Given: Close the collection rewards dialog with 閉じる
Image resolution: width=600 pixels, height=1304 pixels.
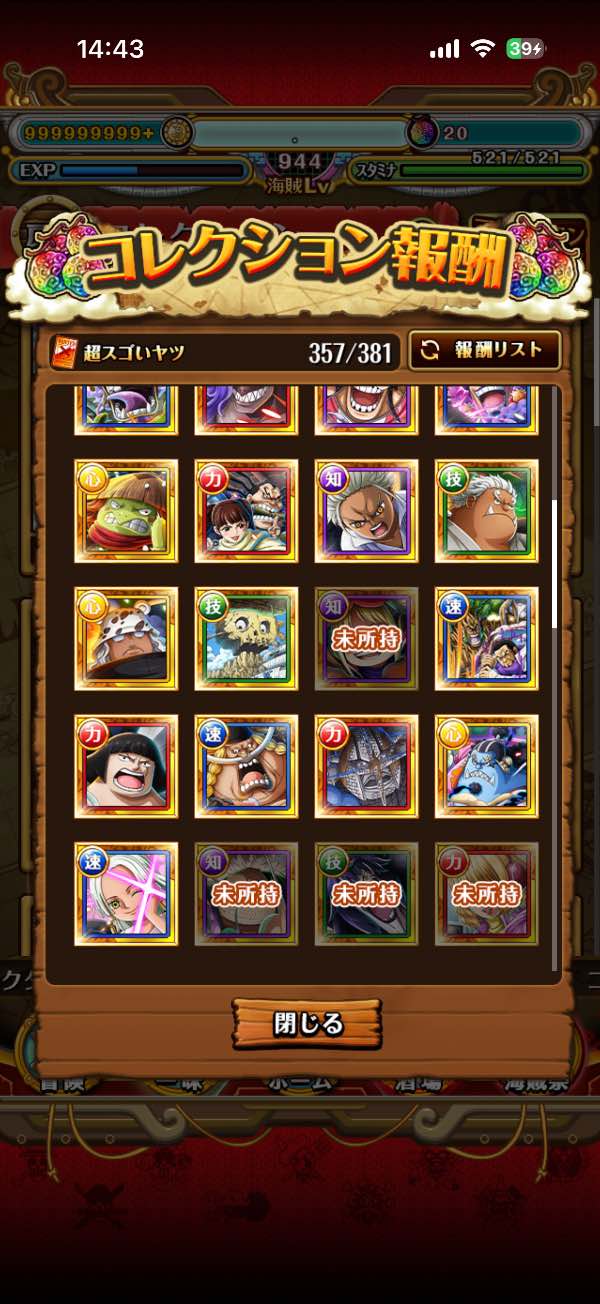Looking at the screenshot, I should click(307, 1024).
